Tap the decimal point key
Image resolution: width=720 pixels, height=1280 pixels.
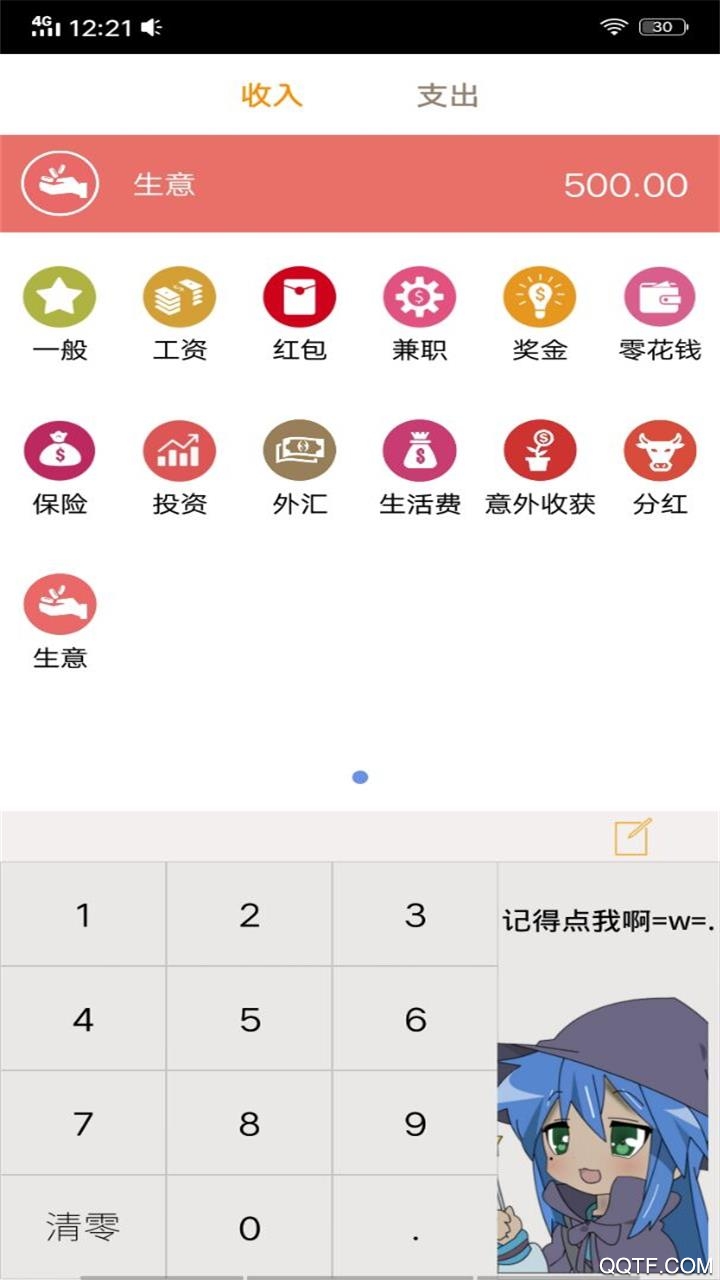pos(415,1227)
